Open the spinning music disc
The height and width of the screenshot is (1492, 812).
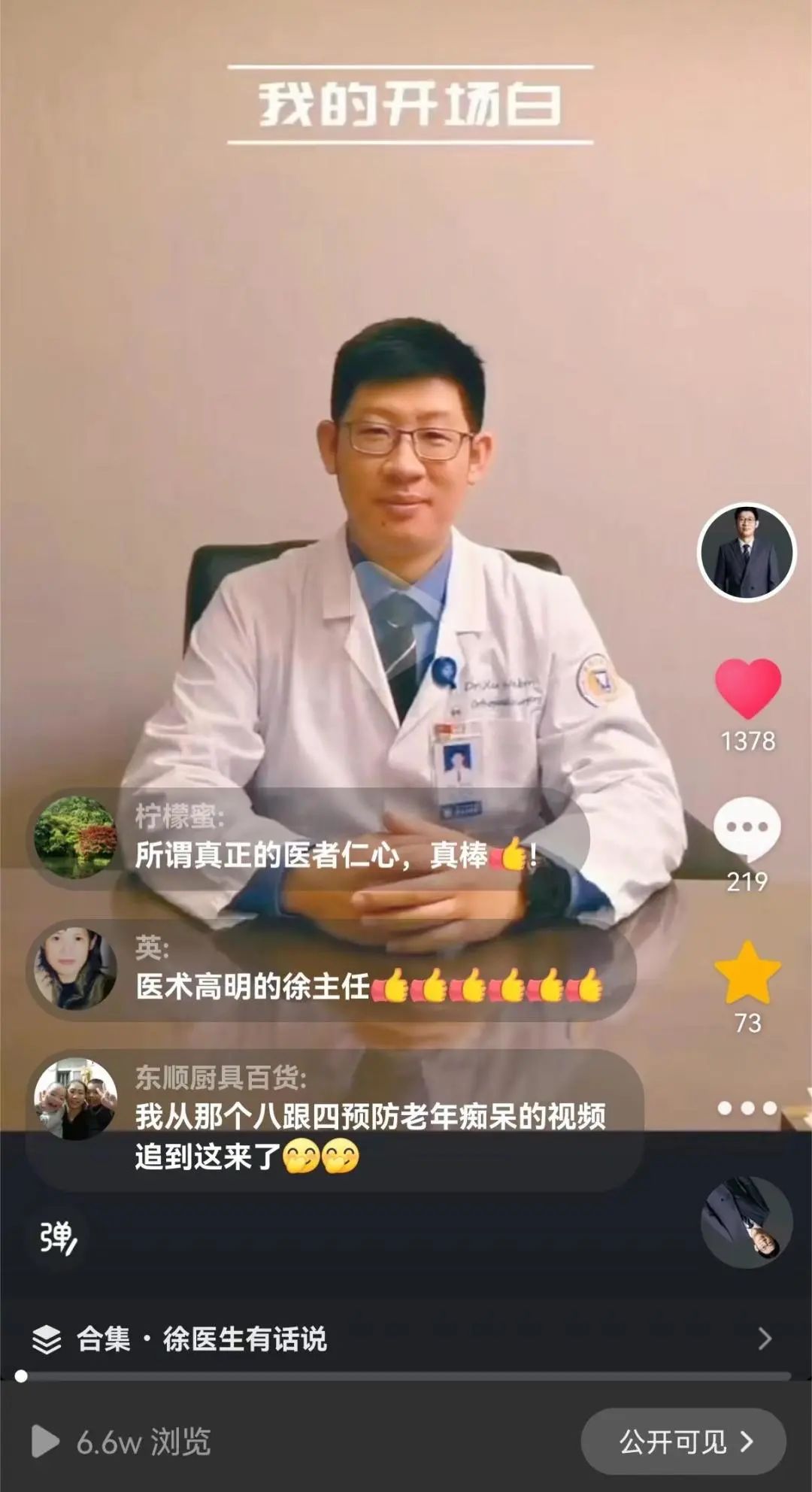pyautogui.click(x=746, y=1224)
